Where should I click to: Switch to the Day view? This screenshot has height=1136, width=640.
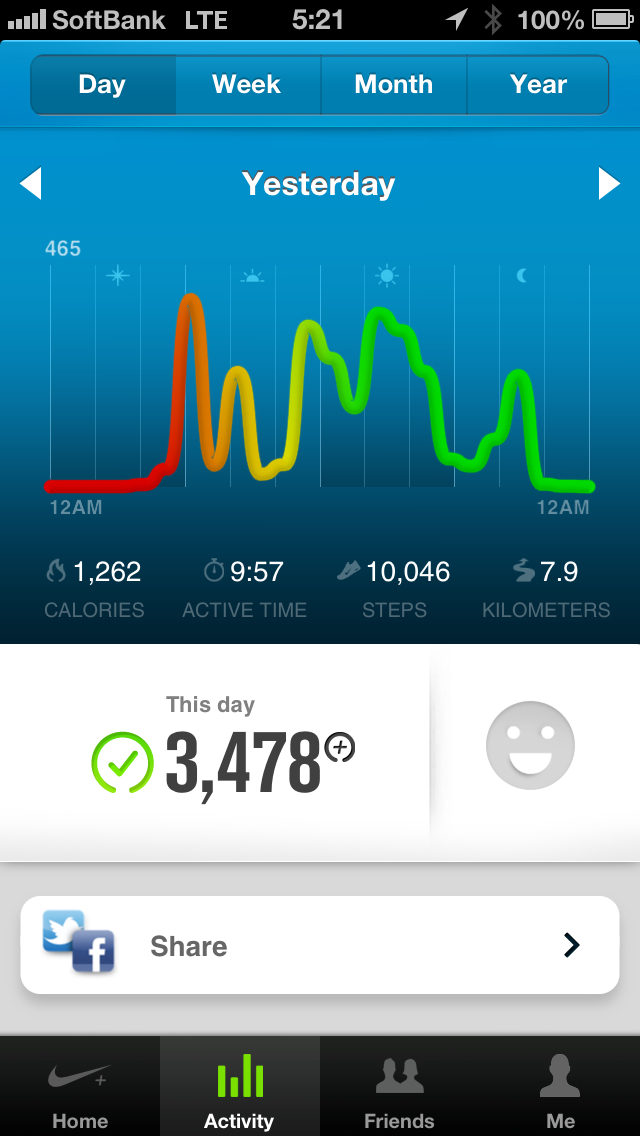103,85
